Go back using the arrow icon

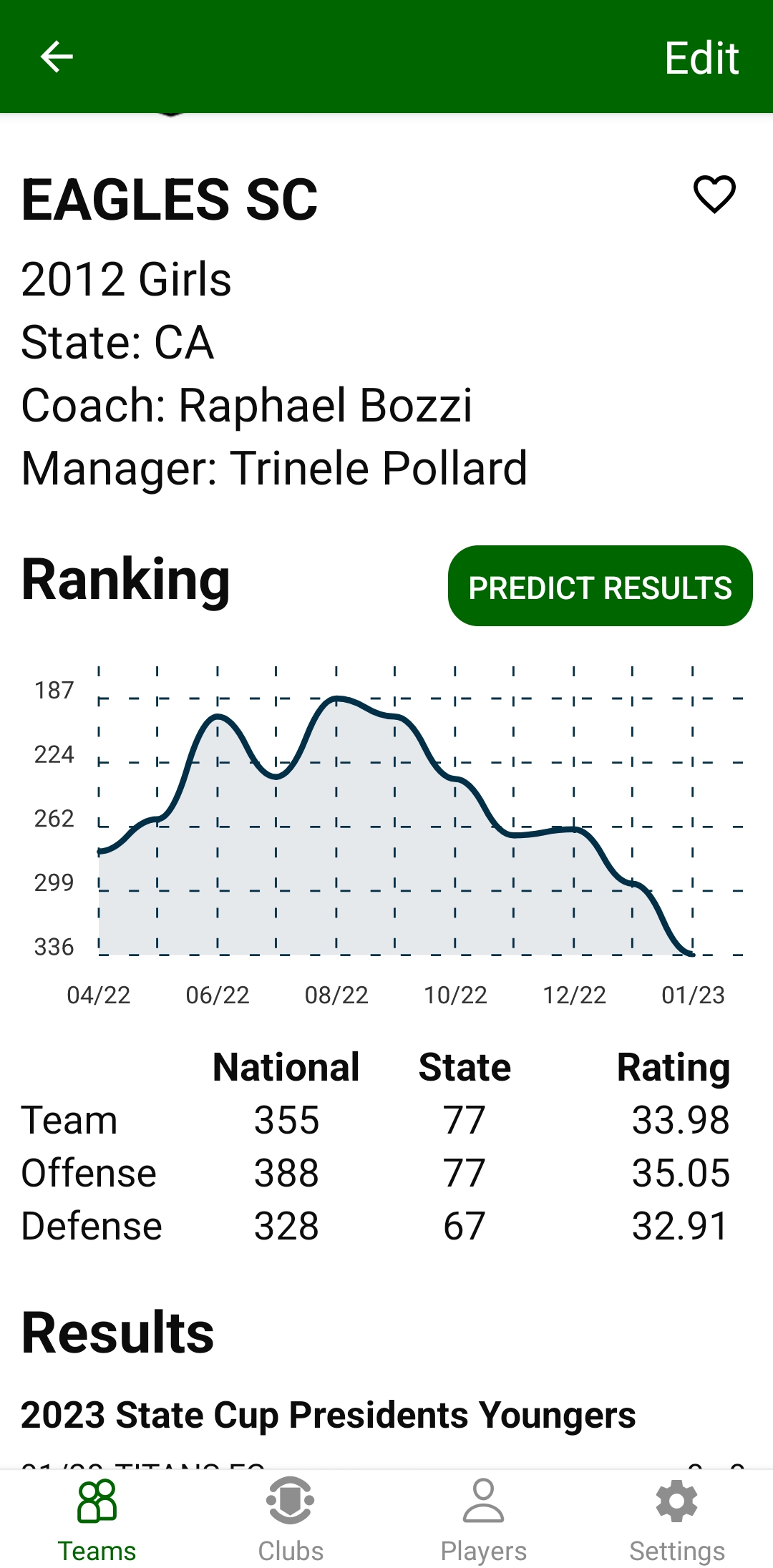coord(57,57)
